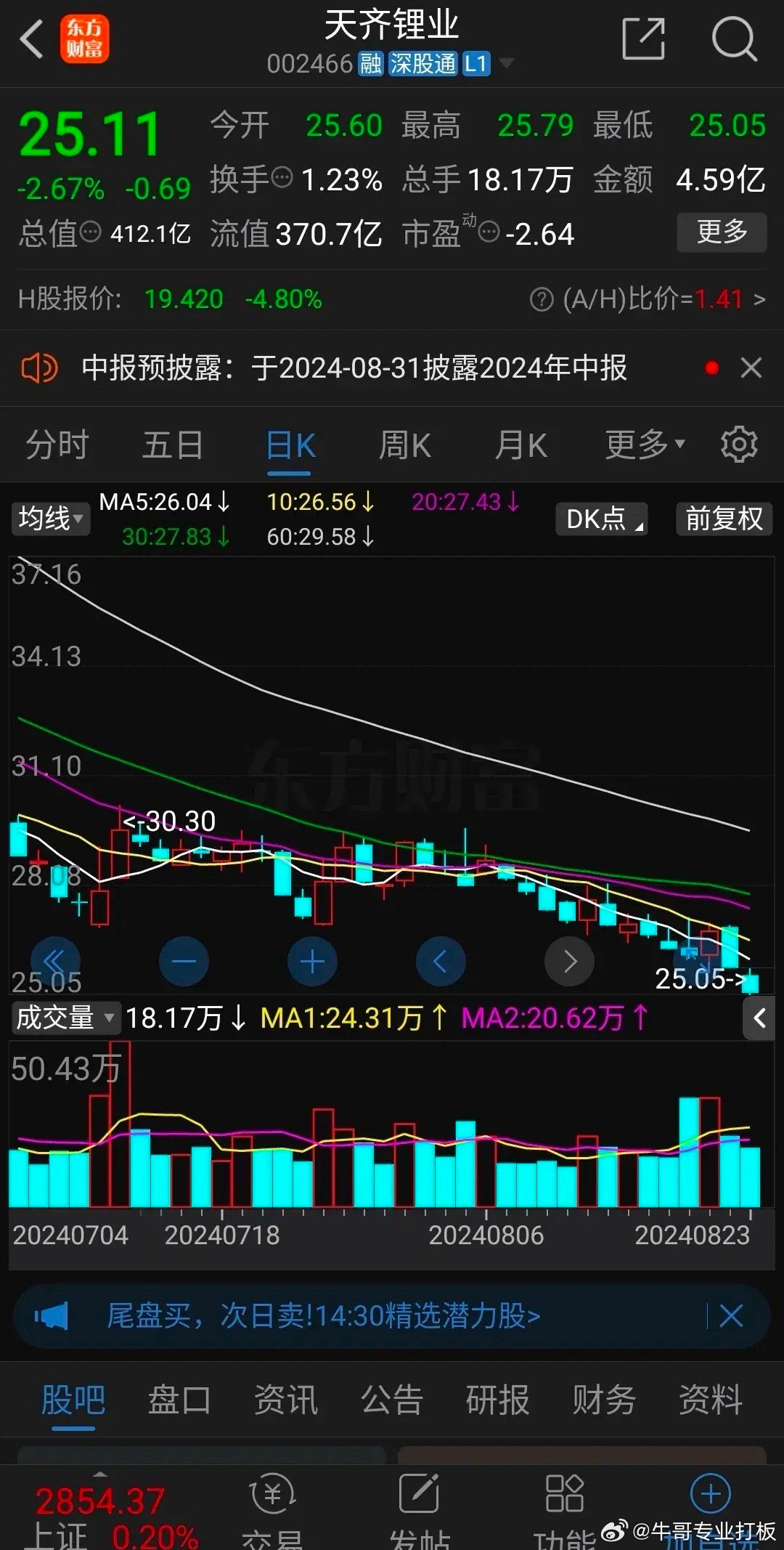Screen dimensions: 784x1550
Task: Switch to the 分时 chart tab
Action: pyautogui.click(x=57, y=445)
